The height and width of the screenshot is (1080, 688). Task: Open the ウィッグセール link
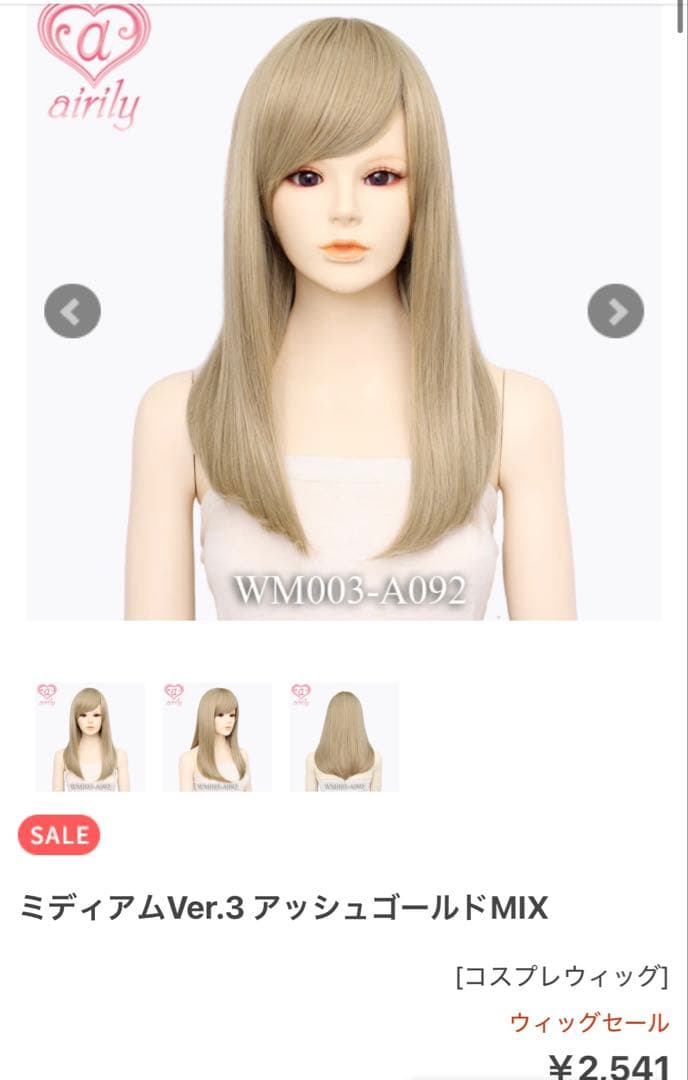[589, 1022]
